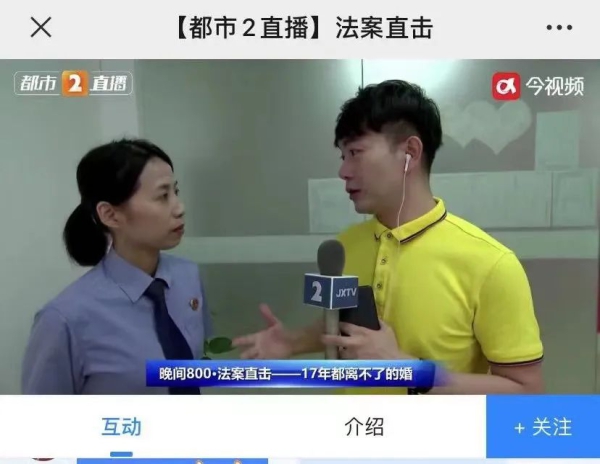Switch to the 介绍 tab

tap(364, 427)
